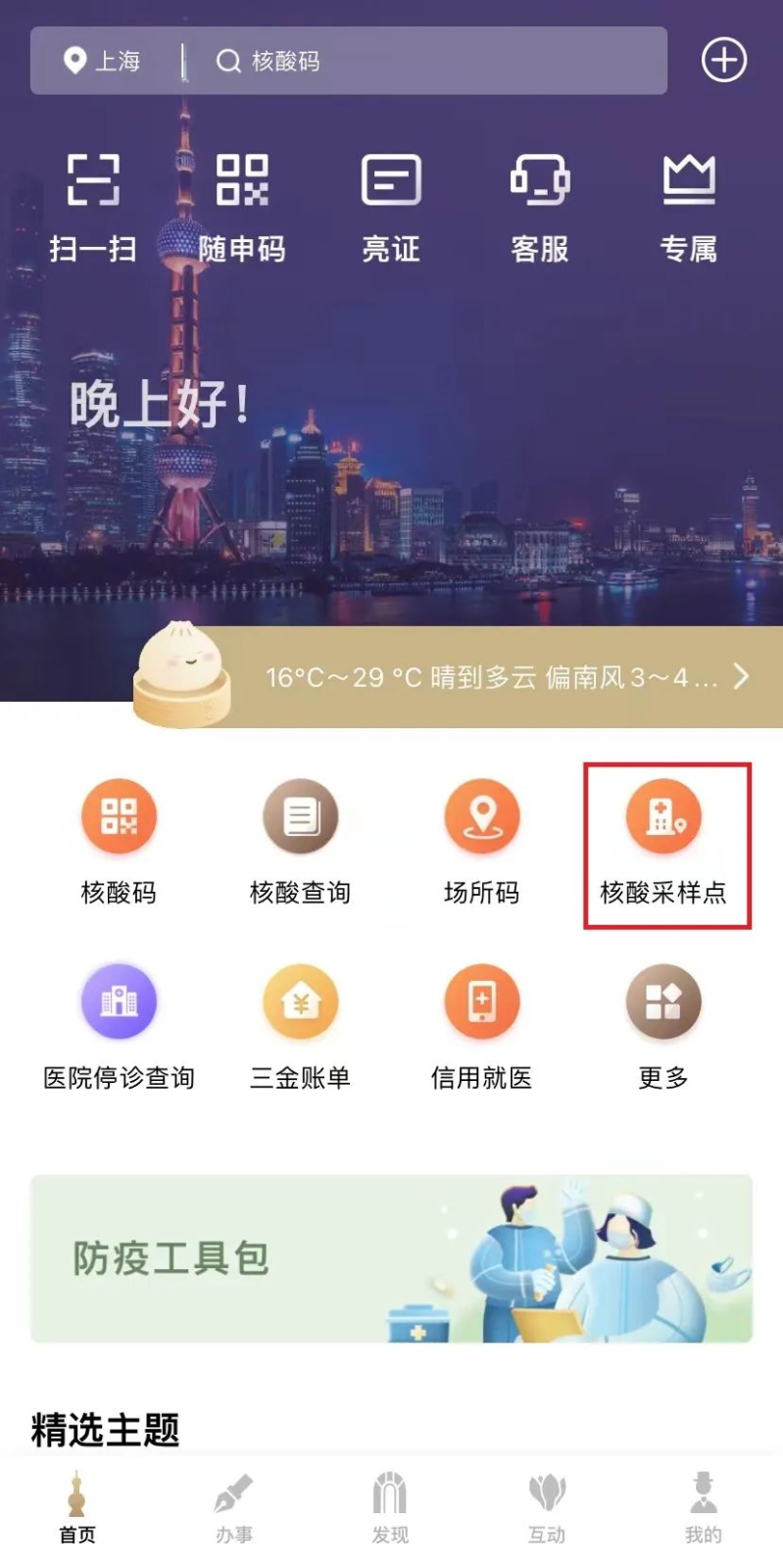Open 医院停诊查询 hospital closure lookup

tap(120, 1029)
